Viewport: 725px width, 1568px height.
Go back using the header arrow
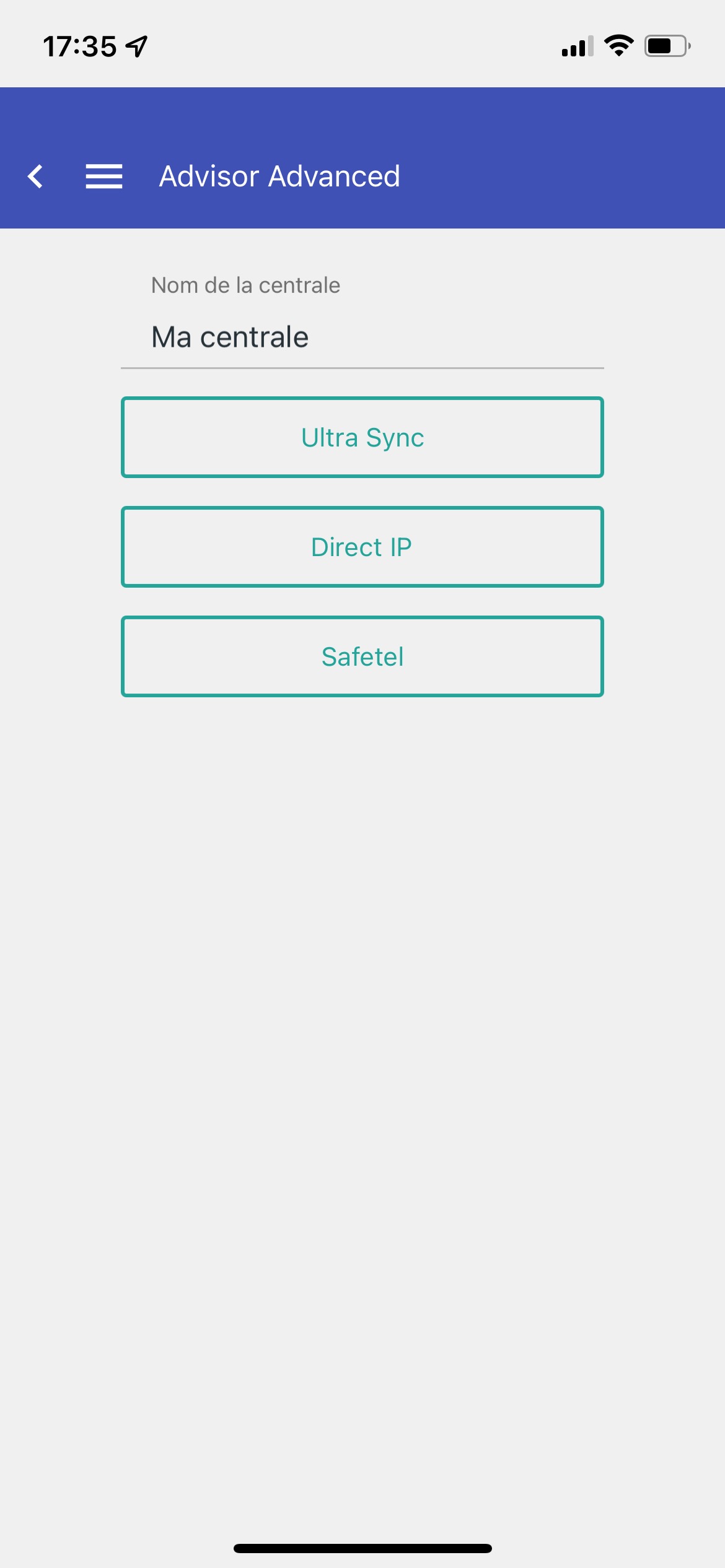coord(36,176)
